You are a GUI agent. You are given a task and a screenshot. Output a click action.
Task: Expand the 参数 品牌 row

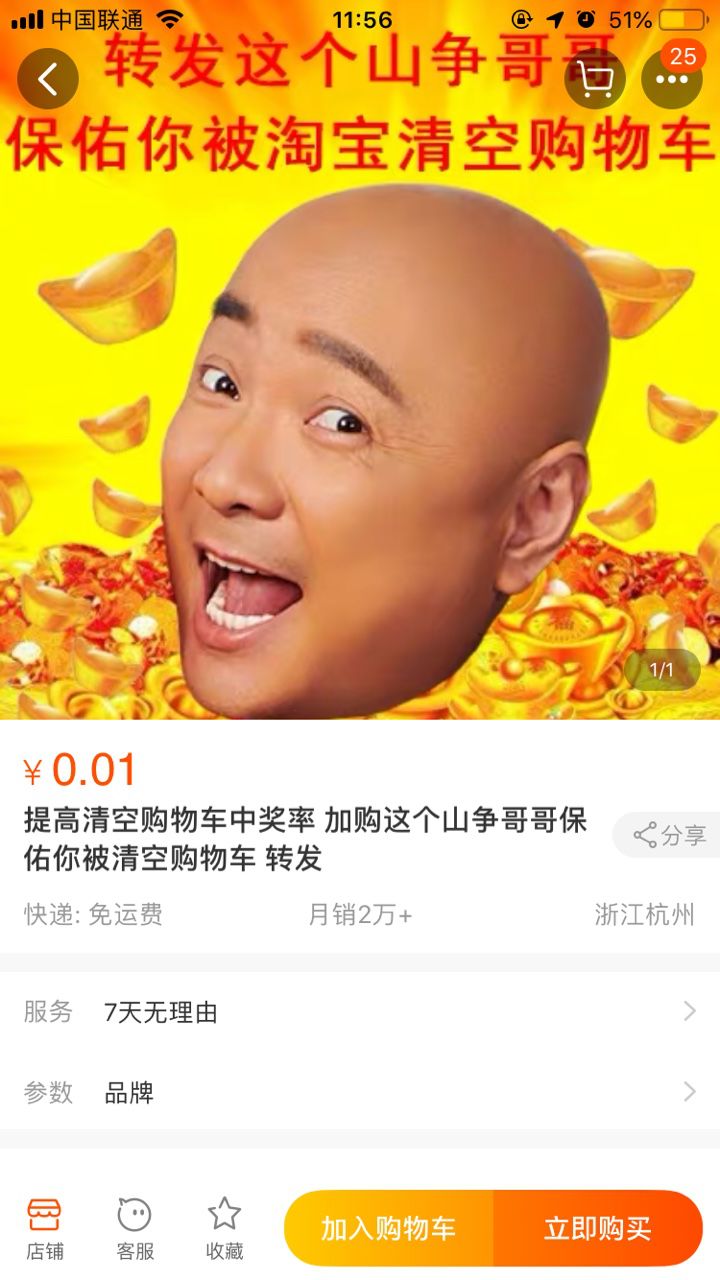click(x=360, y=1092)
